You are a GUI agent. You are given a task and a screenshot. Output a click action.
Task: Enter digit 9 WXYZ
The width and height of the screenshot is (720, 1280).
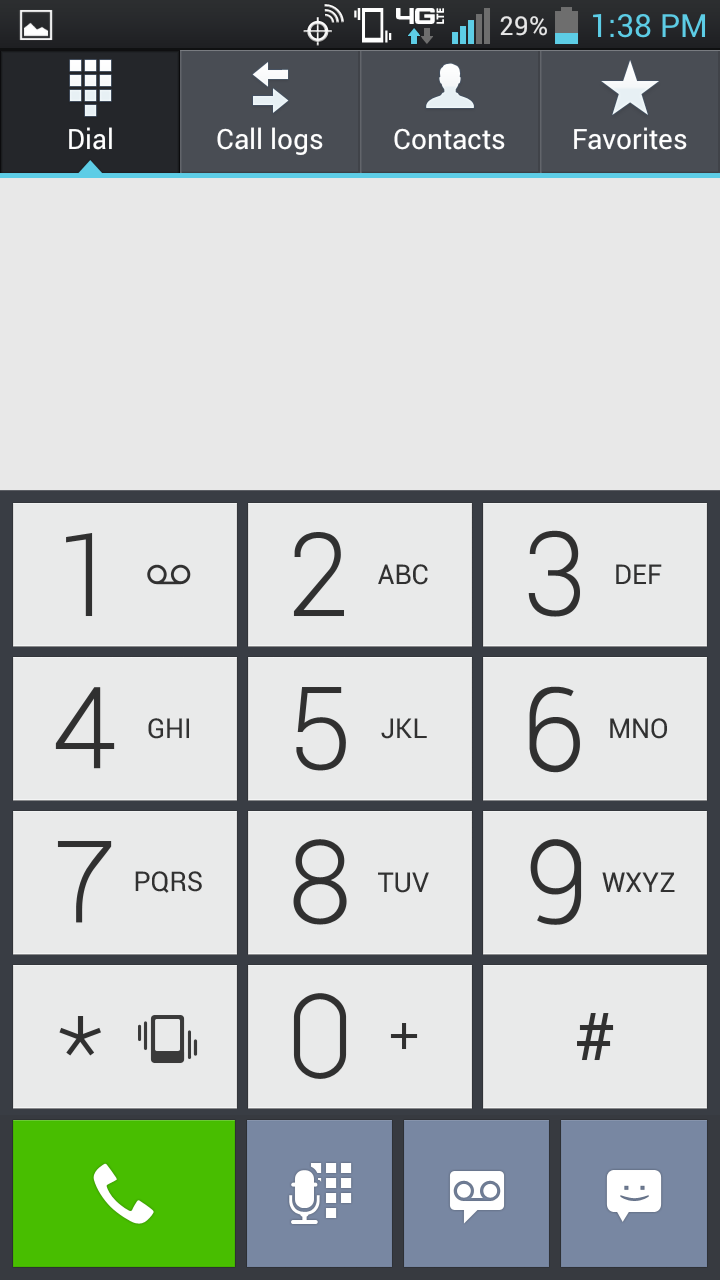coord(595,883)
